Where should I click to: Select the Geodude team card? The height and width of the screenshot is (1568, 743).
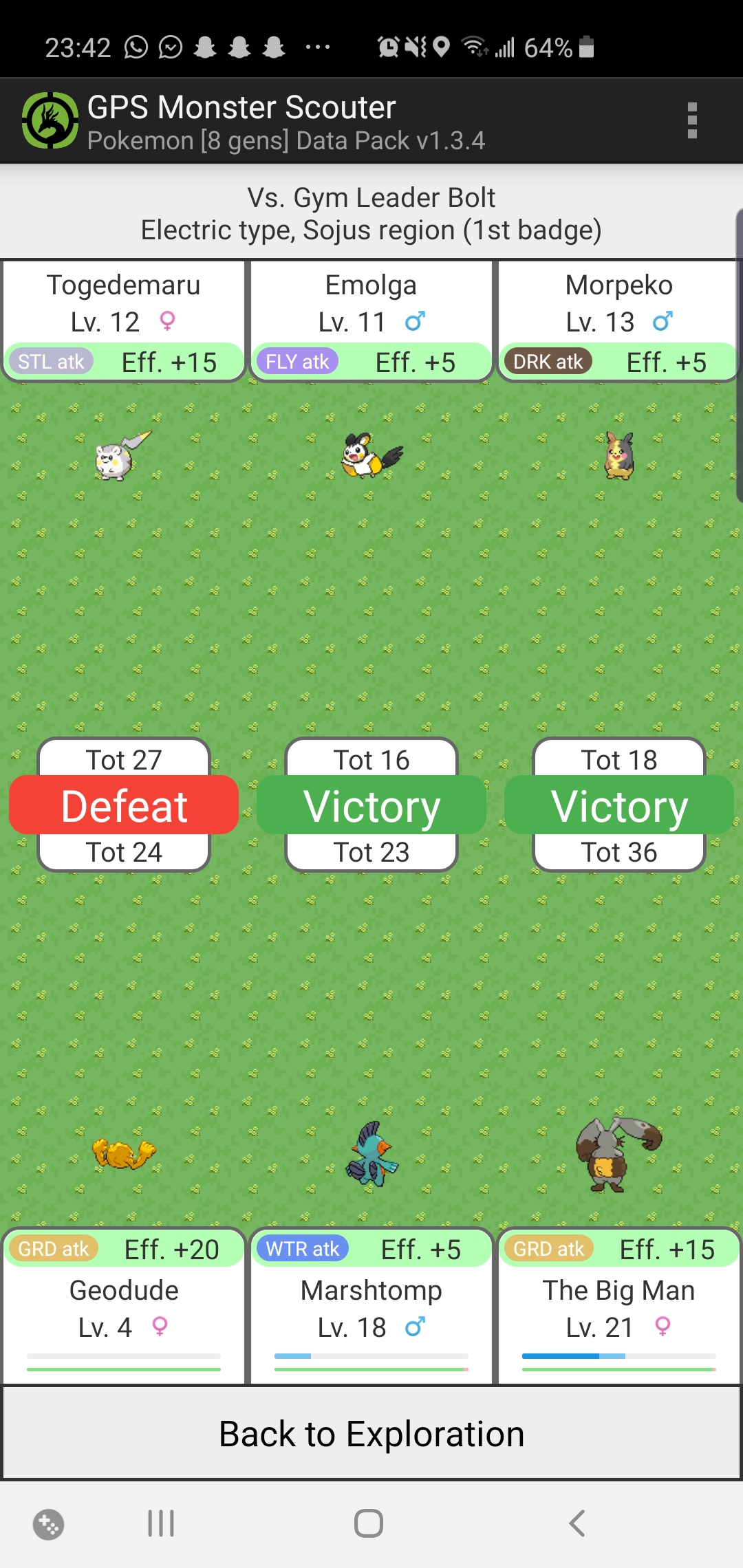124,1307
